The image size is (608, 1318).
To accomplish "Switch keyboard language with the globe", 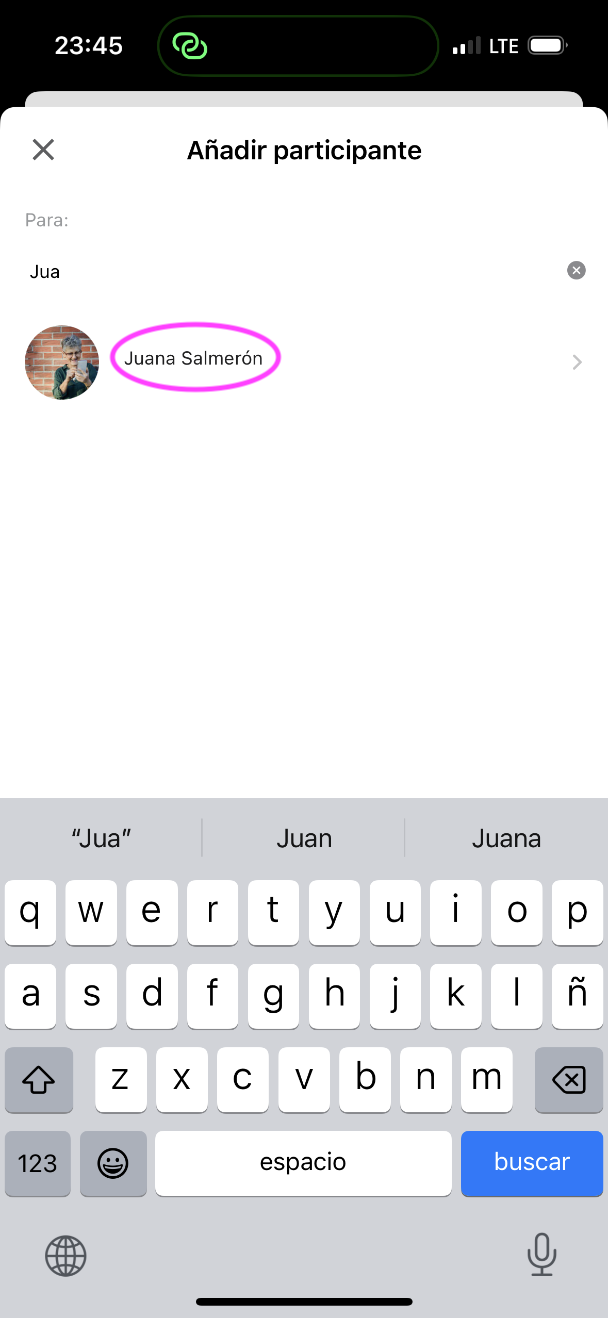I will click(66, 1255).
